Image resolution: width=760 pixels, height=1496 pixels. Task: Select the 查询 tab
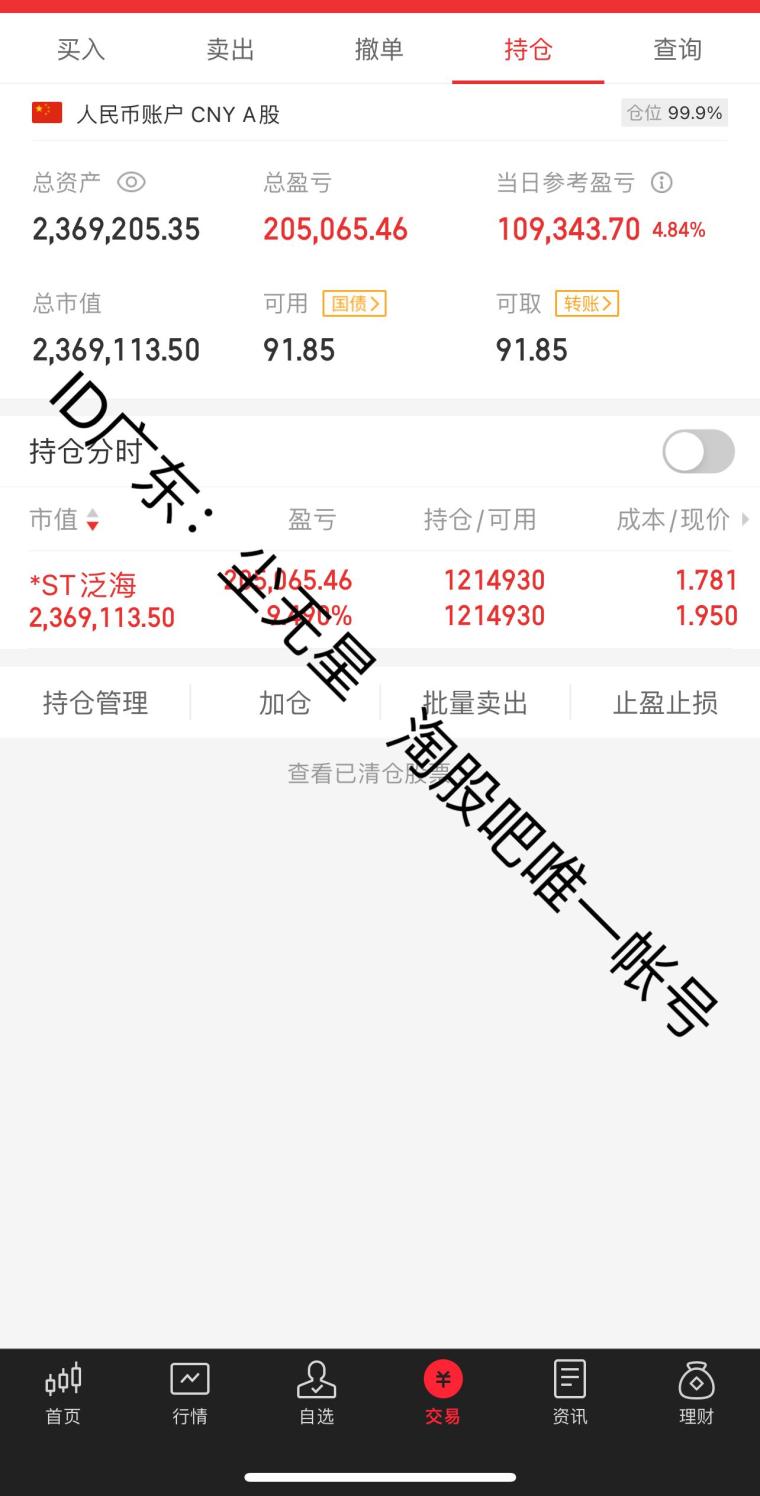(677, 50)
